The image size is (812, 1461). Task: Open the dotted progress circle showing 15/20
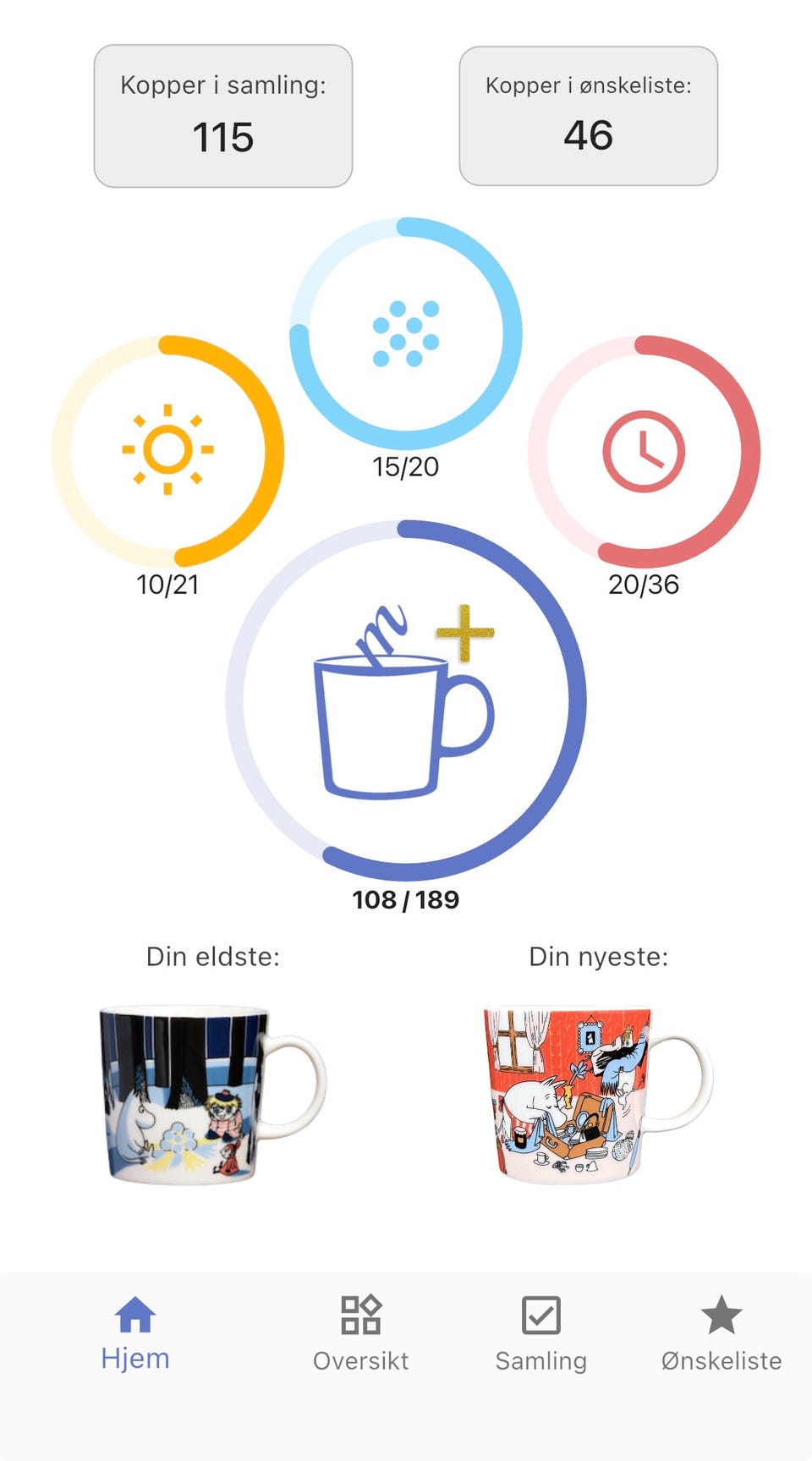pyautogui.click(x=406, y=333)
